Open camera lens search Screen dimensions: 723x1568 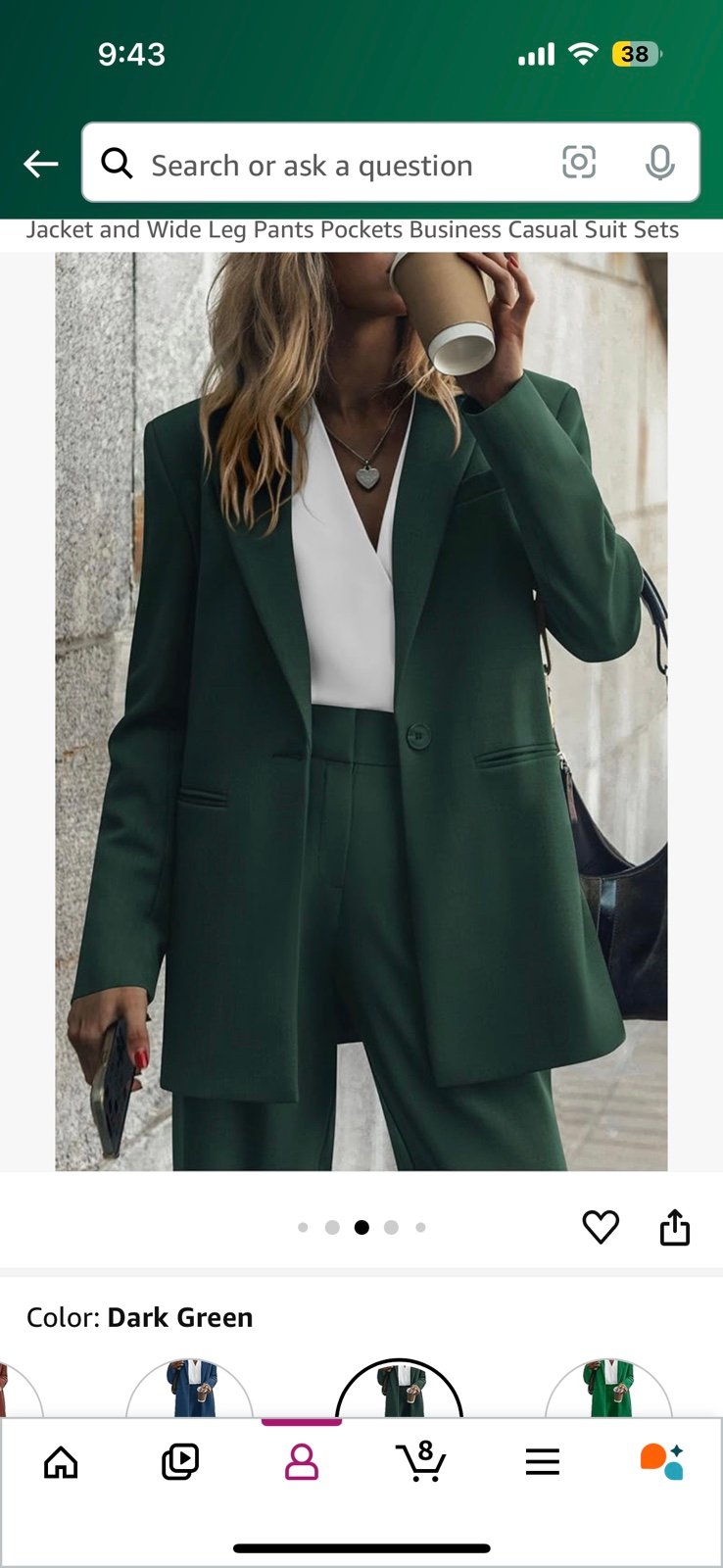[579, 163]
